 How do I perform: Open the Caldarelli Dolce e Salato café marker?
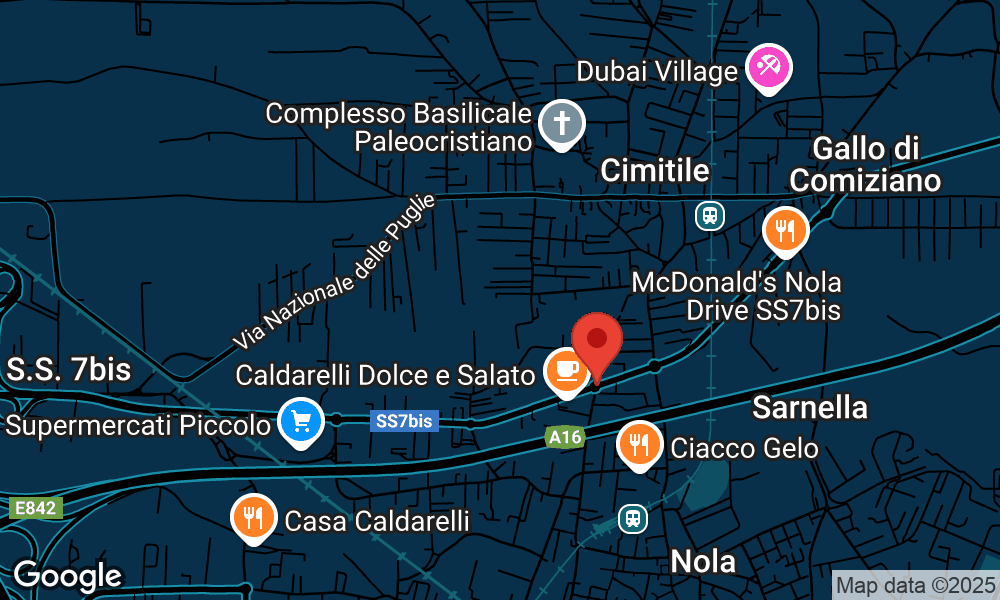point(567,372)
